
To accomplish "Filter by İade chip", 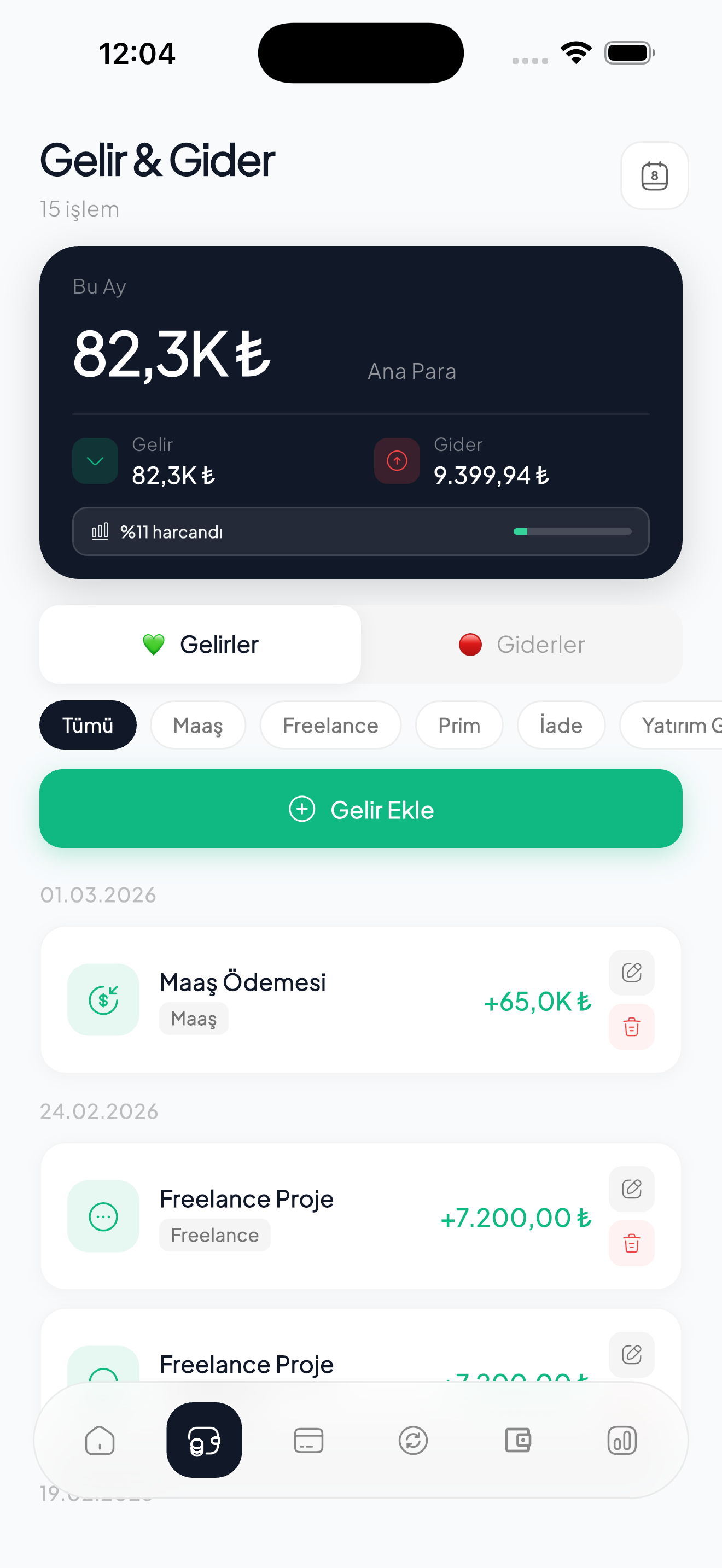I will point(560,725).
